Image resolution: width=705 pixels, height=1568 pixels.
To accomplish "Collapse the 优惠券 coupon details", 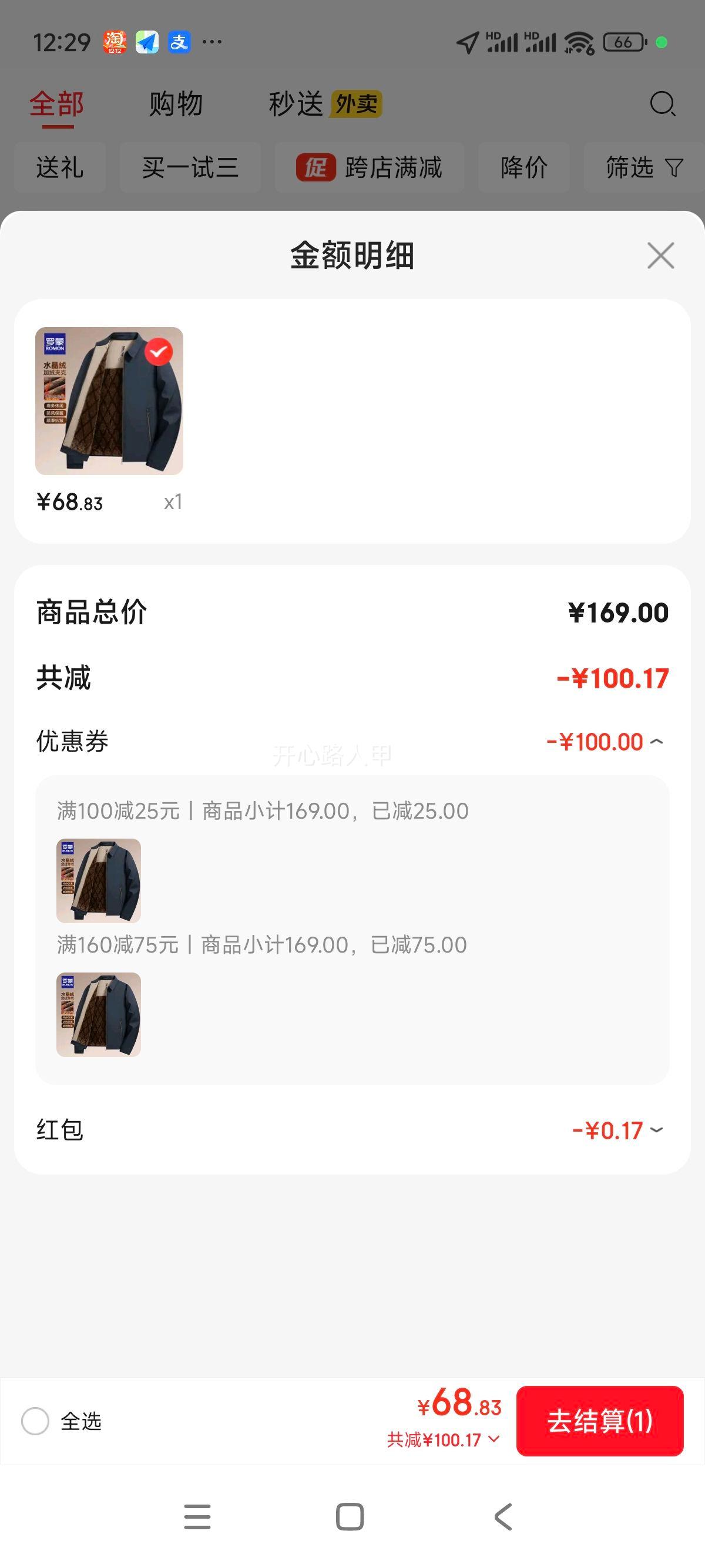I will [x=657, y=741].
